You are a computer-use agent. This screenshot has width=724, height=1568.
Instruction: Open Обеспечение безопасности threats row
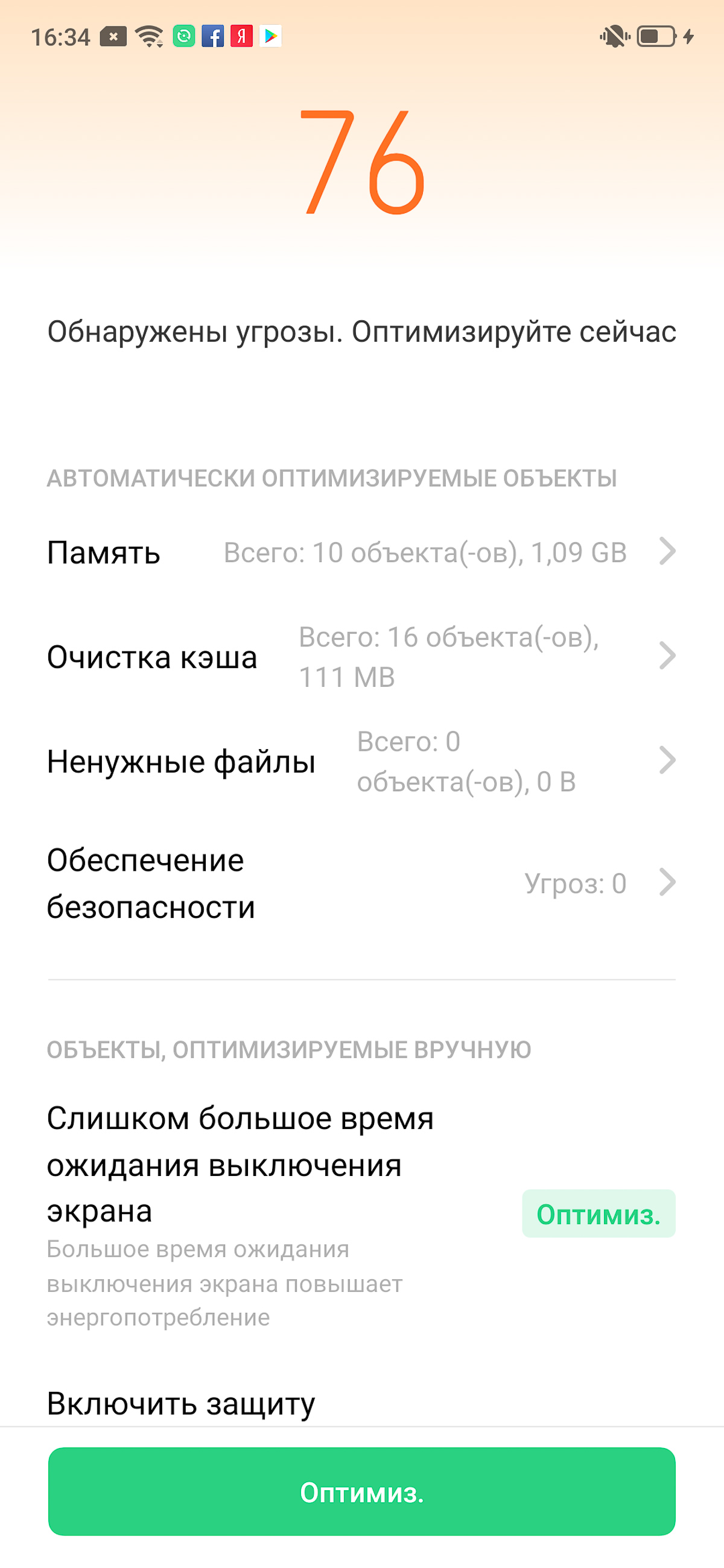(361, 884)
